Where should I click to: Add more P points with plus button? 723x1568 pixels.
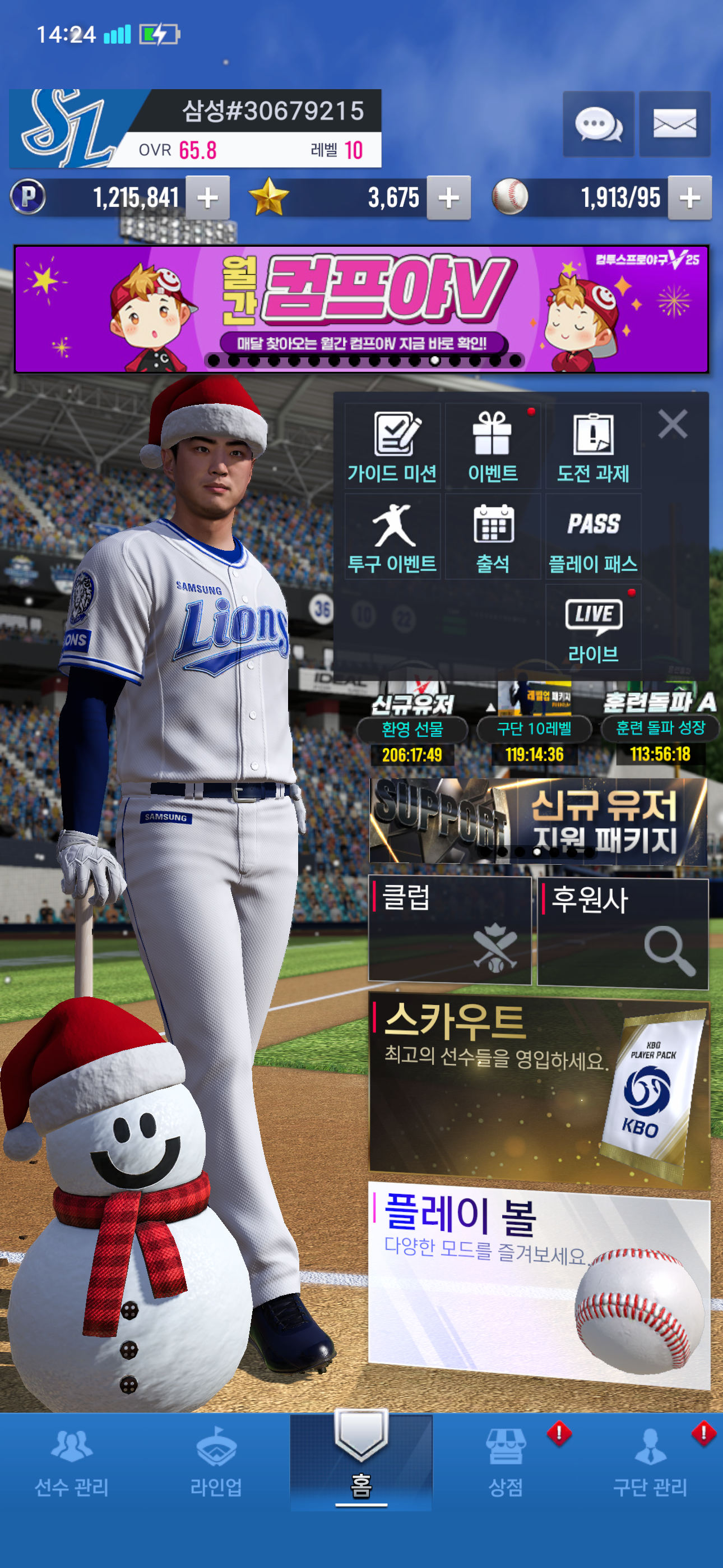(x=207, y=198)
